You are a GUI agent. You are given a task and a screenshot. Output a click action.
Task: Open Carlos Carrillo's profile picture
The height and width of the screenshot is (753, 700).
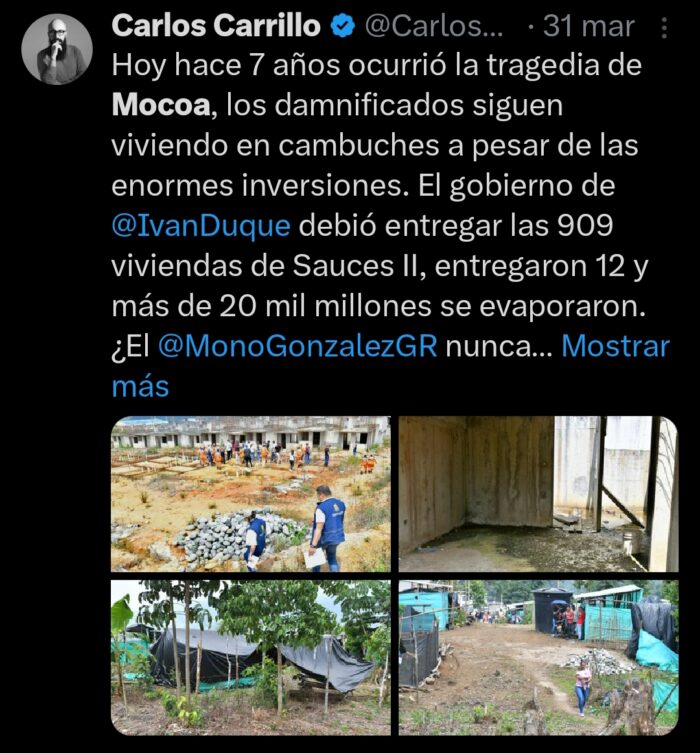coord(57,49)
